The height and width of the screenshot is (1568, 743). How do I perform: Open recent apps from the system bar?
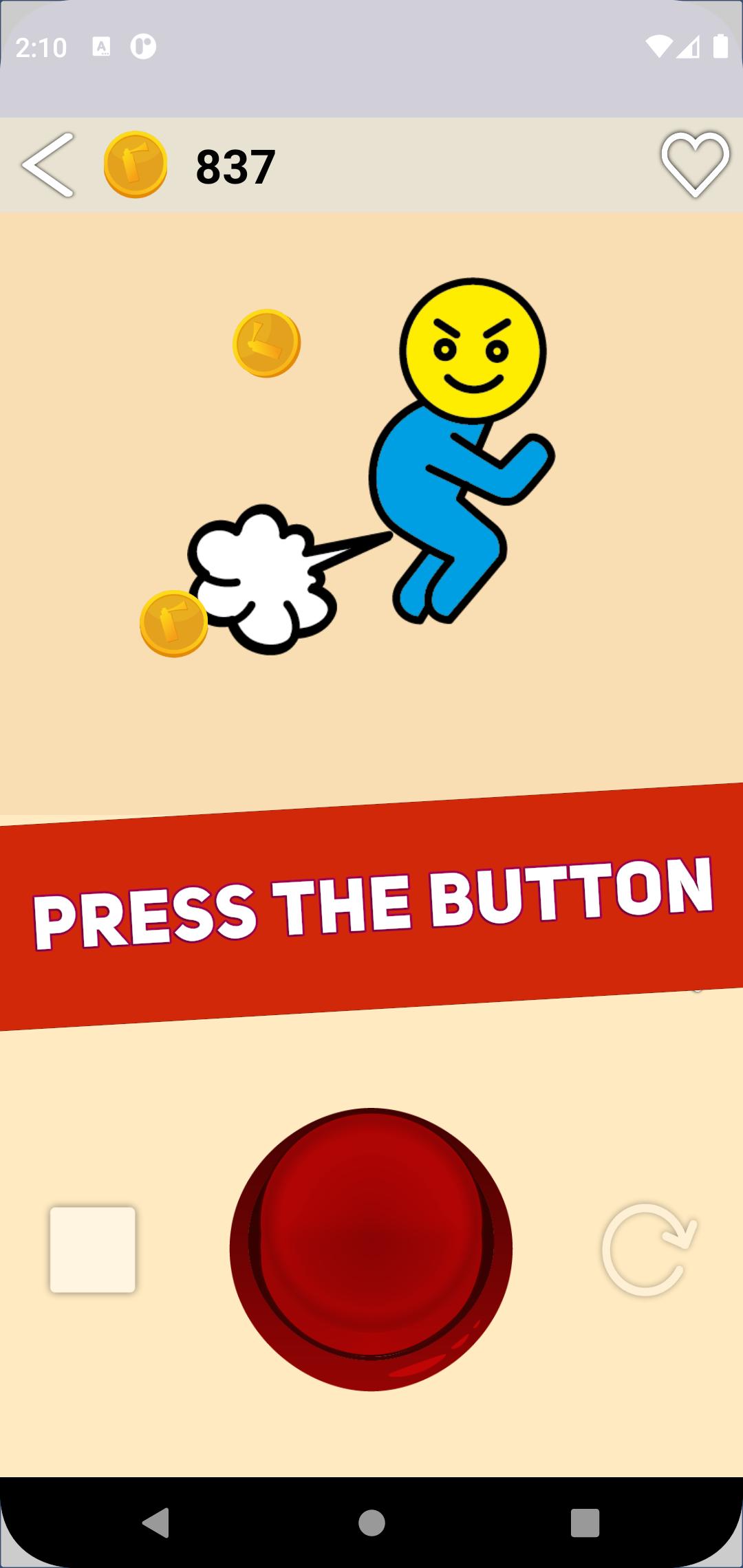[x=585, y=1523]
